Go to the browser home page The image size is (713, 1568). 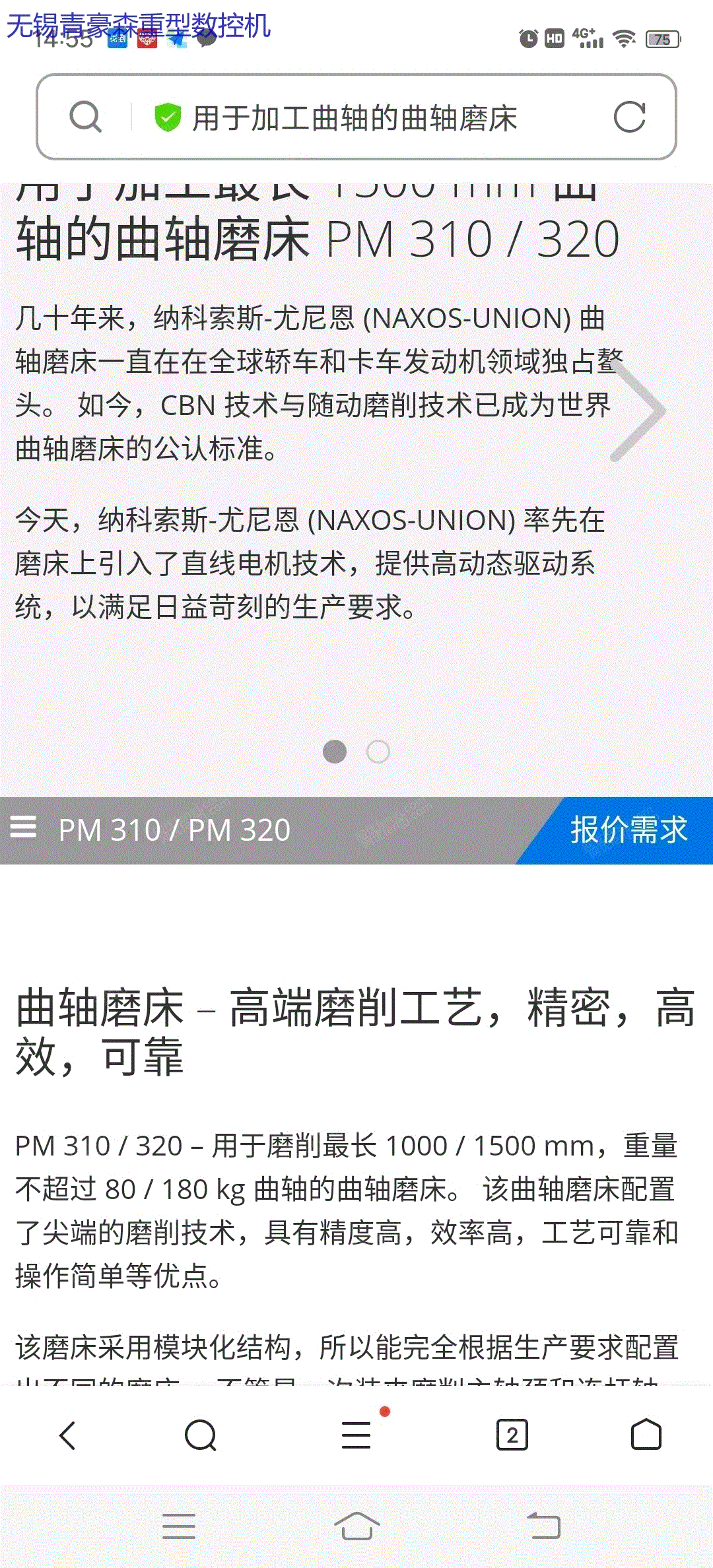pos(646,1435)
